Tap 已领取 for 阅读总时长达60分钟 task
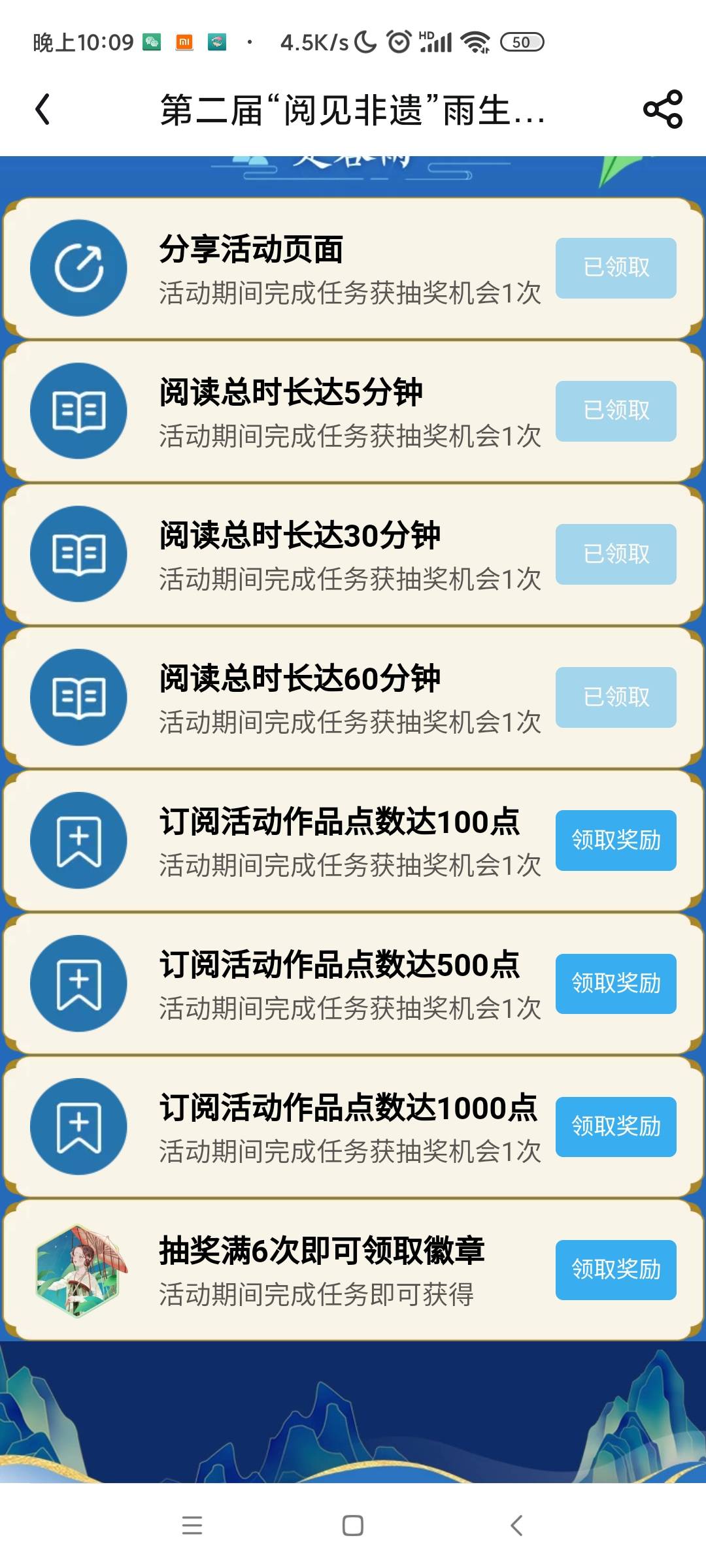This screenshot has height=1568, width=706. click(615, 697)
